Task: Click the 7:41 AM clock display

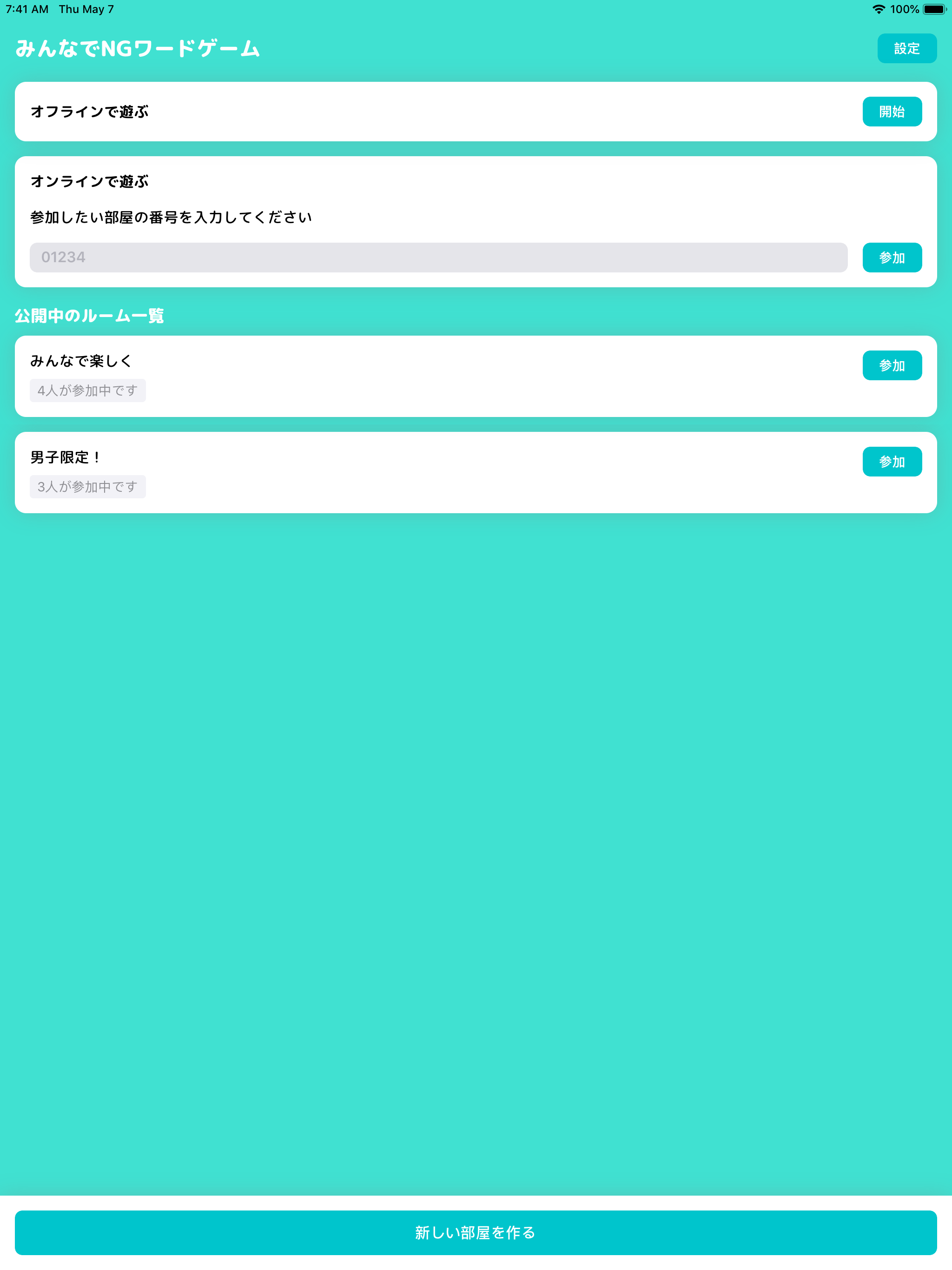Action: click(26, 9)
